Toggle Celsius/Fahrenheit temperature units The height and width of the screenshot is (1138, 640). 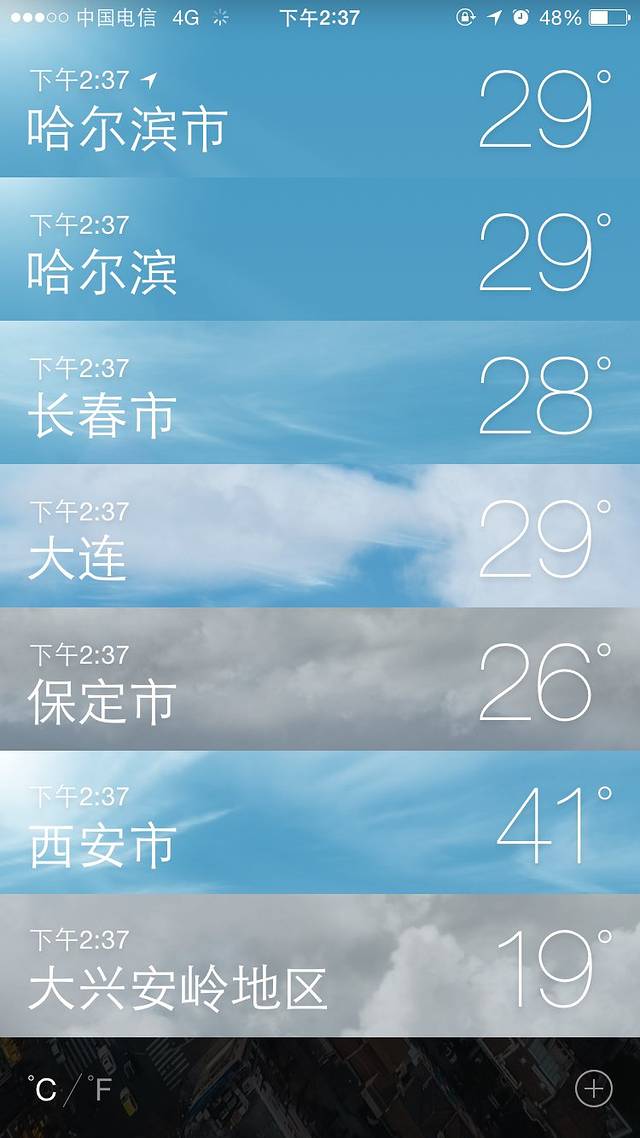[70, 1089]
